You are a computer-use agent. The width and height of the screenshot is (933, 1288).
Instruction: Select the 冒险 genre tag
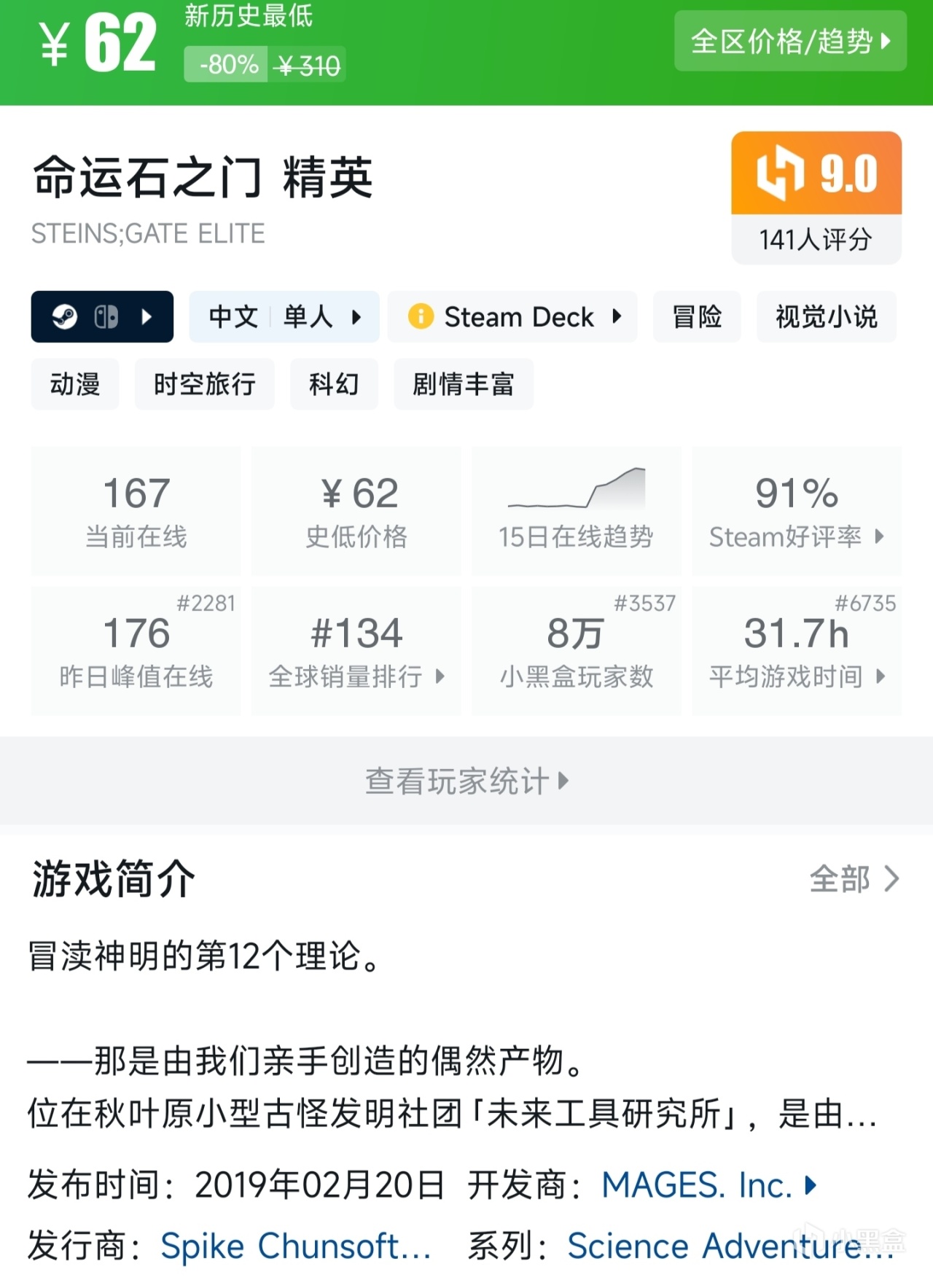697,317
